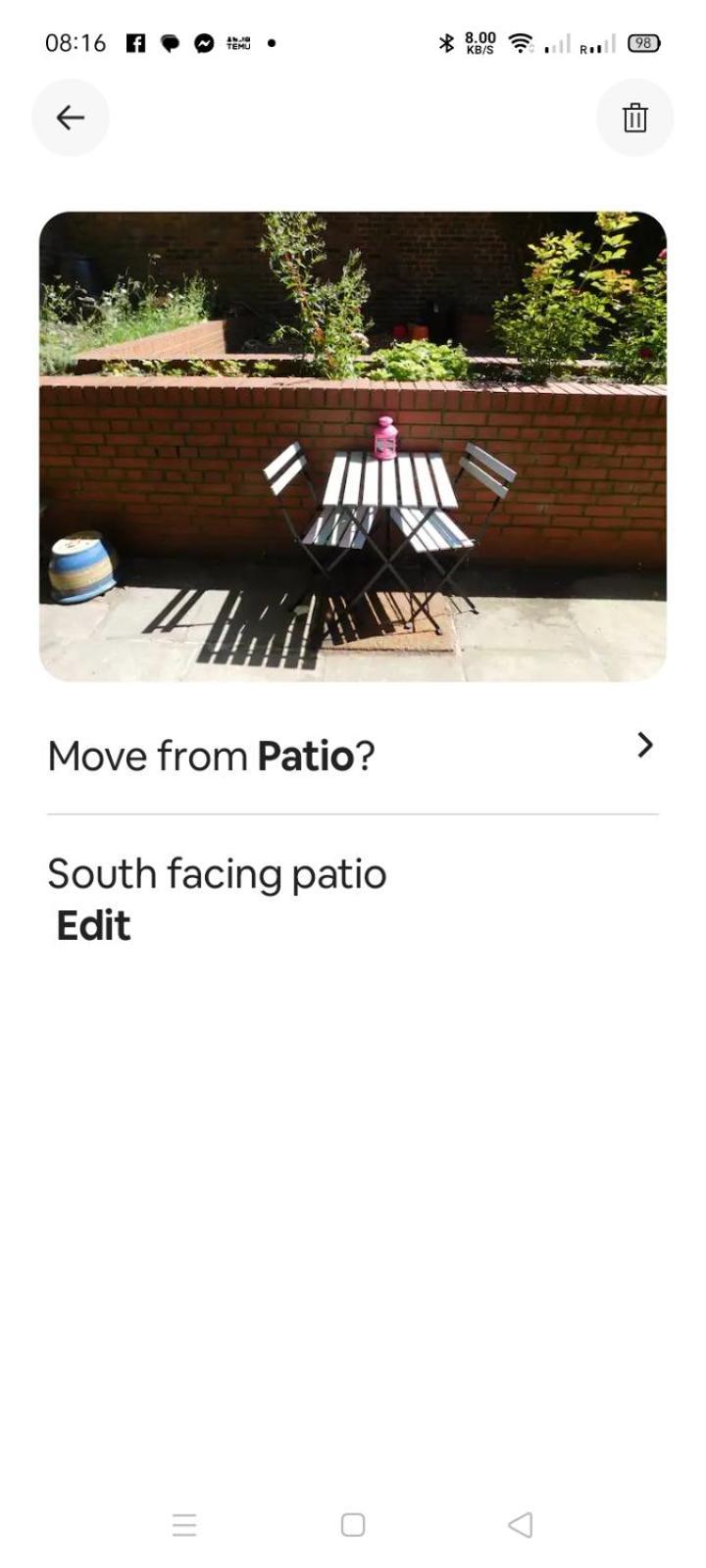This screenshot has height=1568, width=706.
Task: Open the Move from Patio option
Action: coord(353,755)
